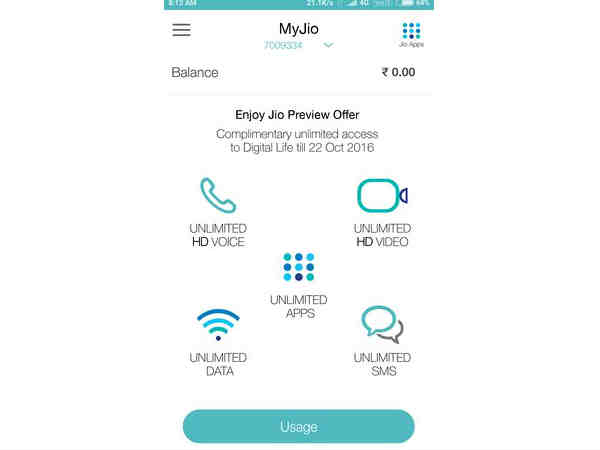Screen dimensions: 600x450
Task: Open the Jio Apps shortcut
Action: coord(411,32)
